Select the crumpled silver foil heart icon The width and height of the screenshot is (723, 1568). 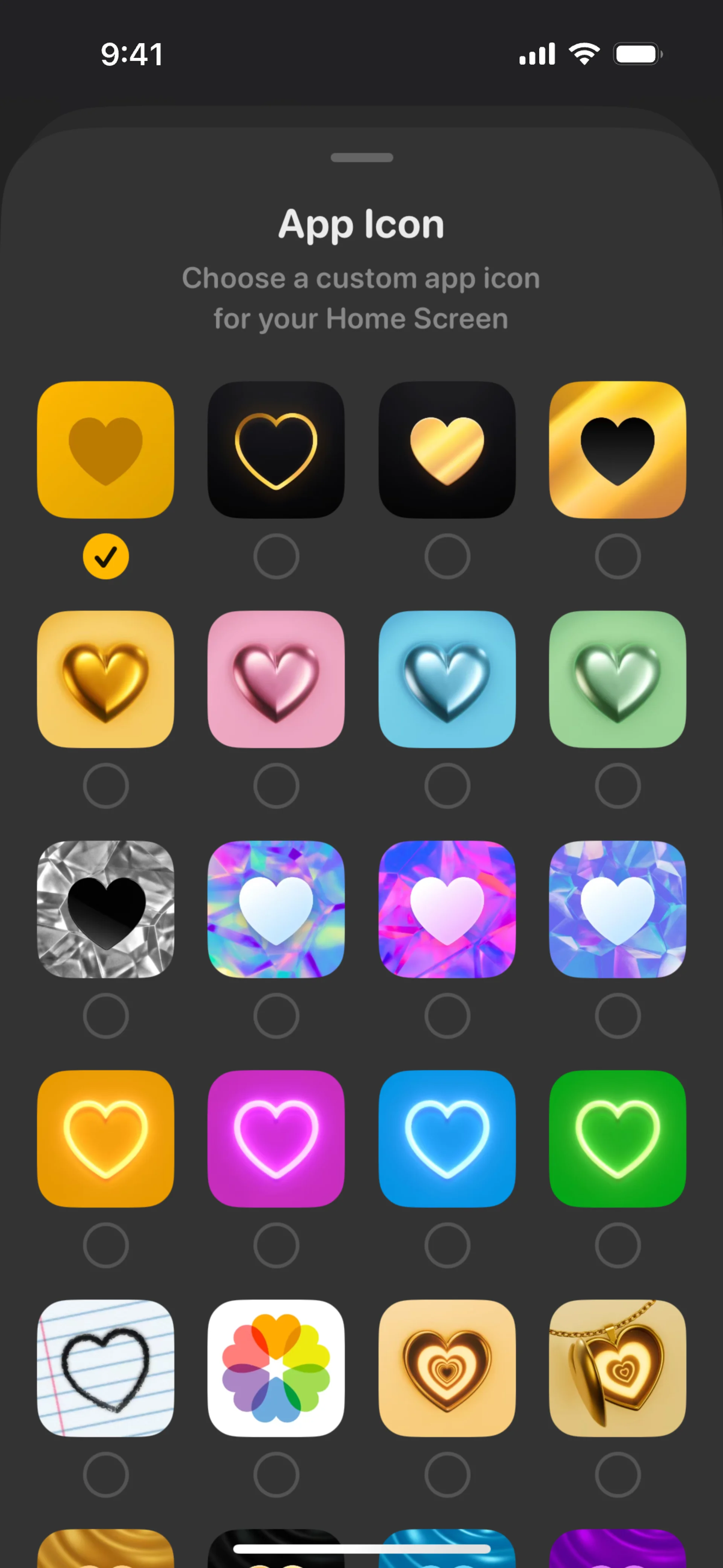(105, 909)
